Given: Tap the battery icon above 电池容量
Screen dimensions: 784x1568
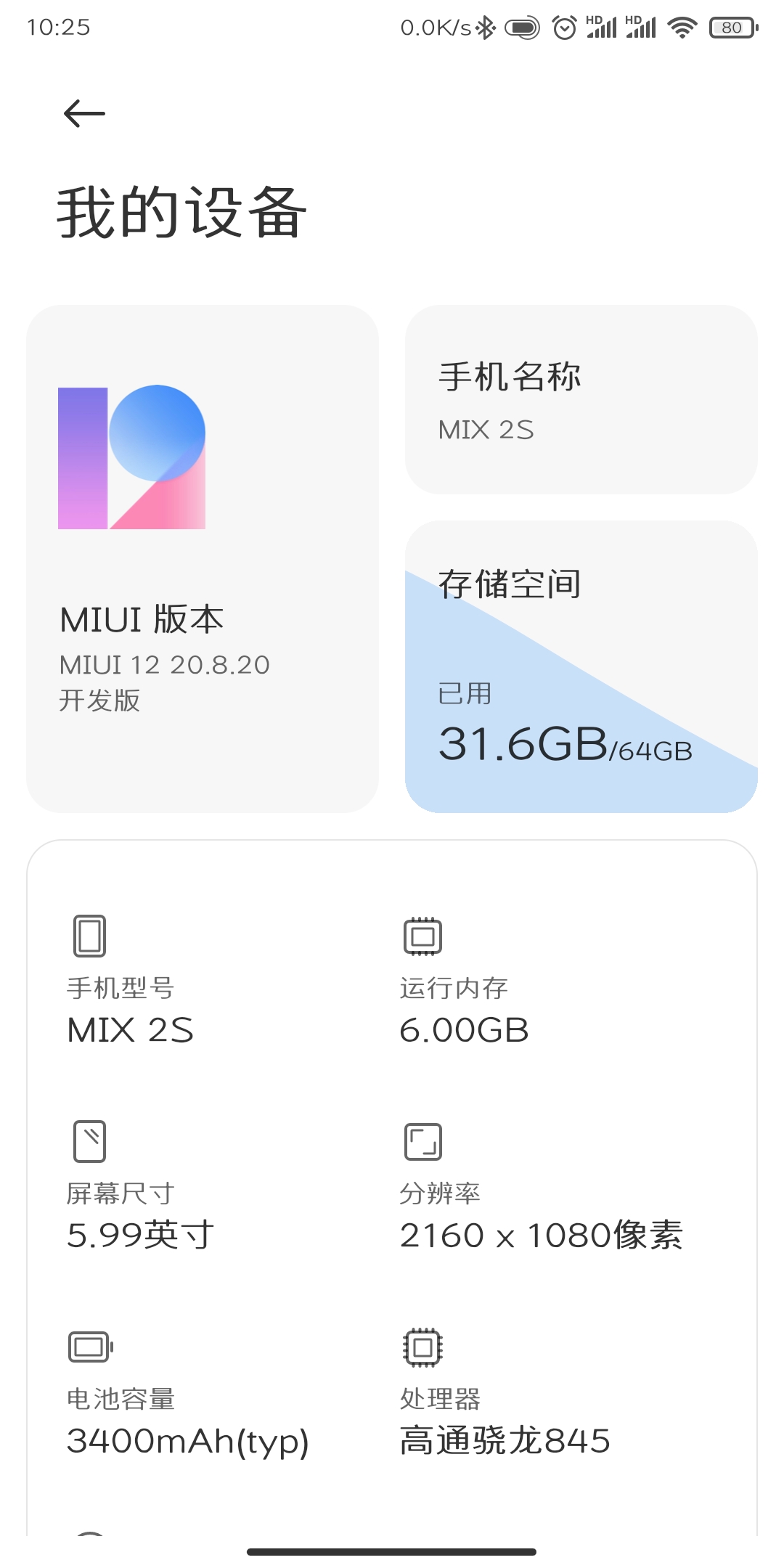Looking at the screenshot, I should [x=89, y=1347].
